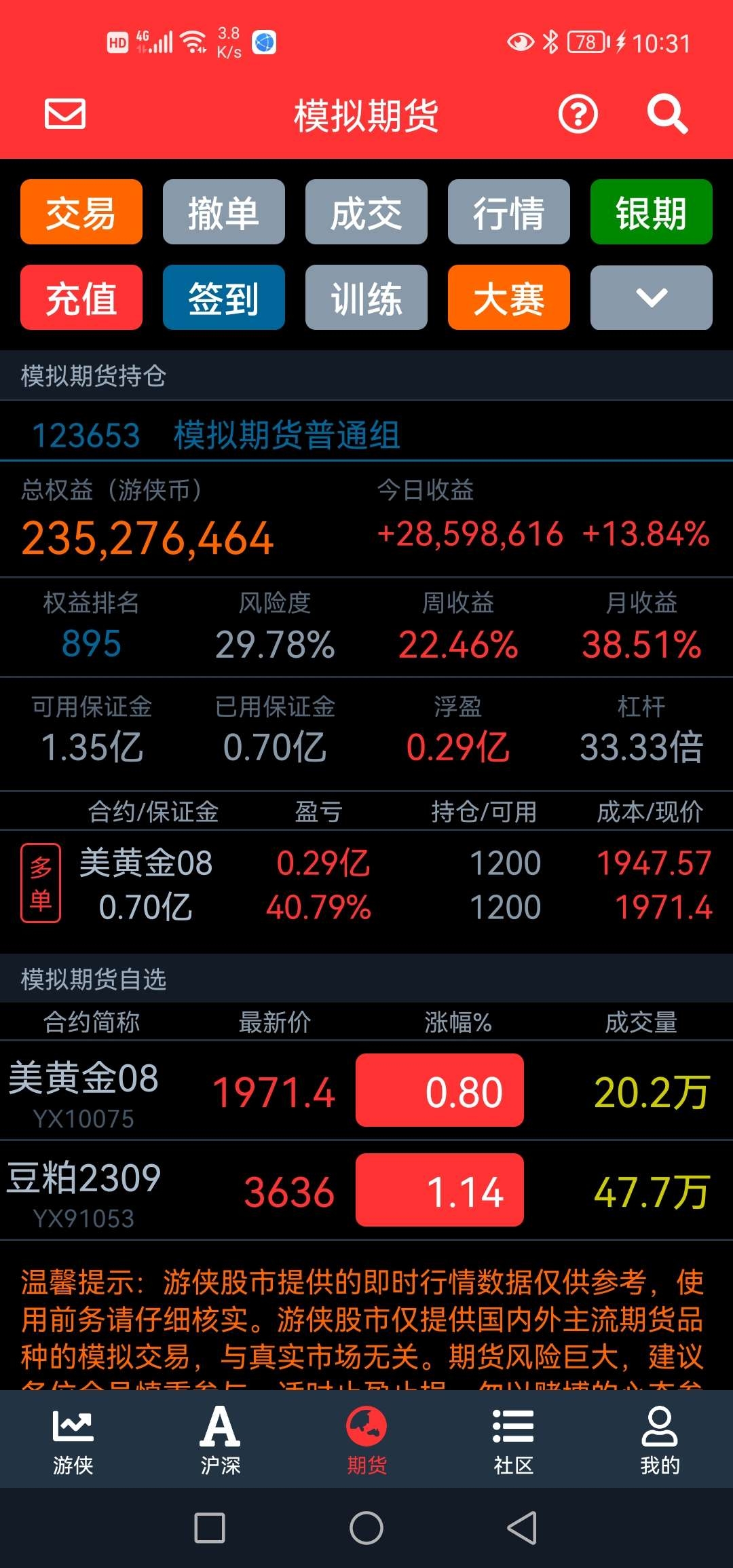
Task: Open the 我的 profile tab
Action: (660, 1440)
